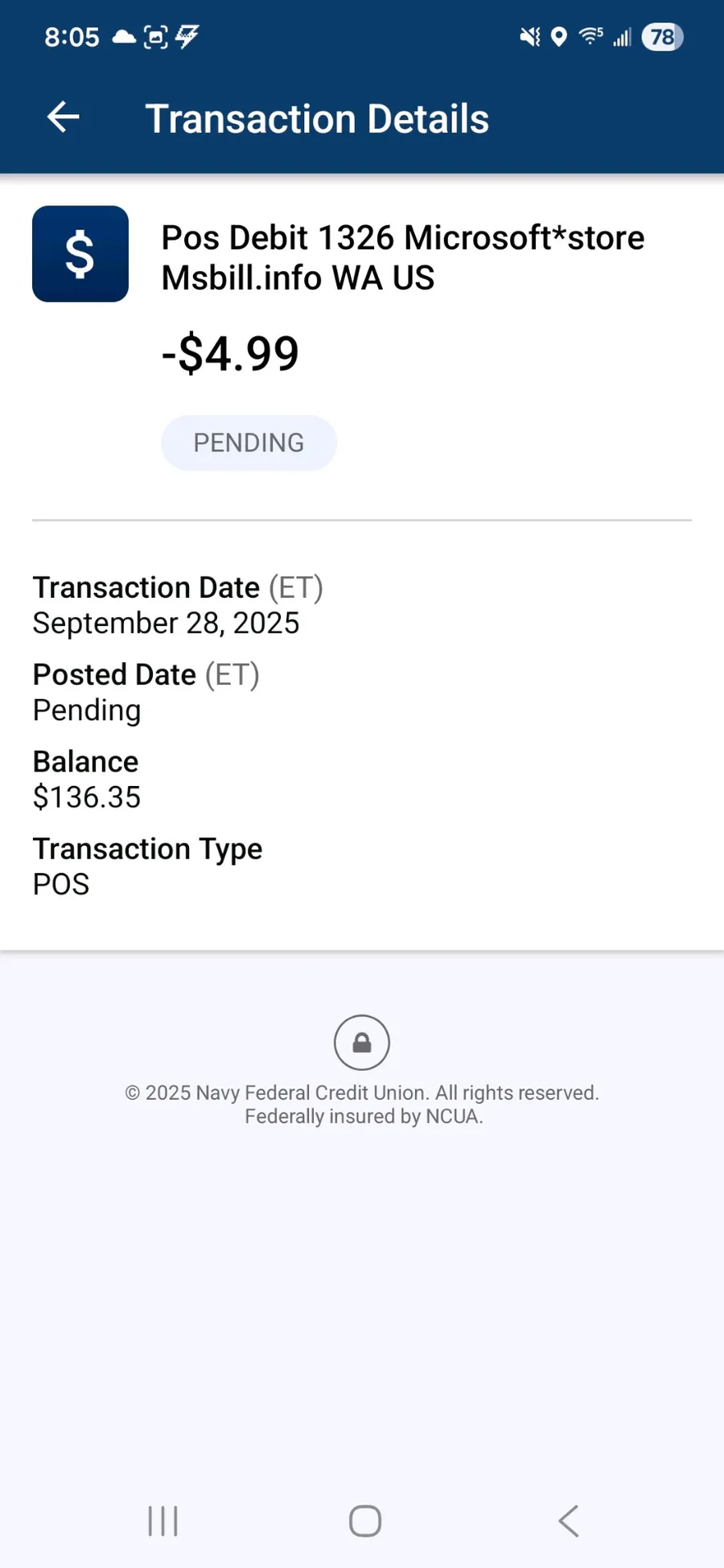Image resolution: width=724 pixels, height=1568 pixels.
Task: Go back from Transaction Details
Action: pos(63,117)
